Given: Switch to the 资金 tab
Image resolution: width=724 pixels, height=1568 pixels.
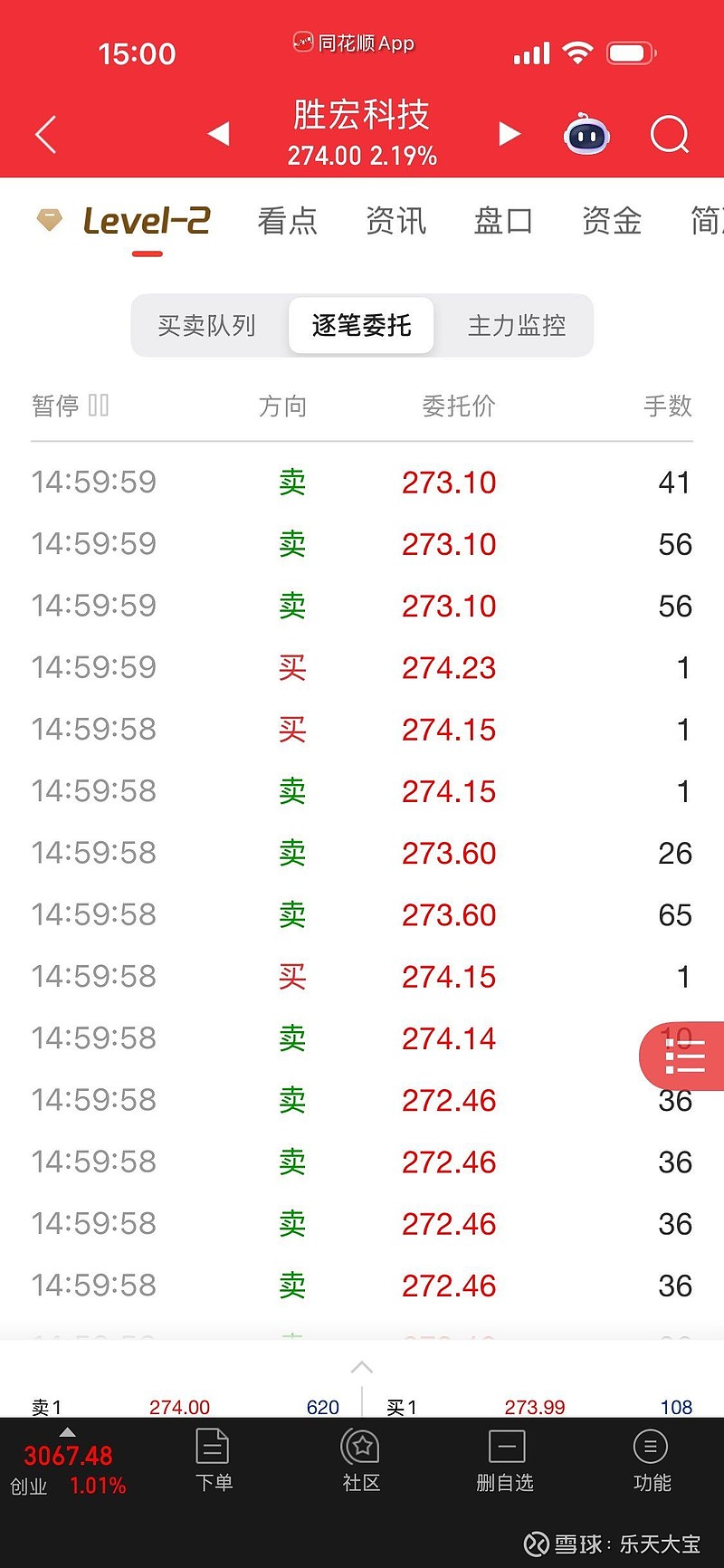Looking at the screenshot, I should pyautogui.click(x=612, y=221).
